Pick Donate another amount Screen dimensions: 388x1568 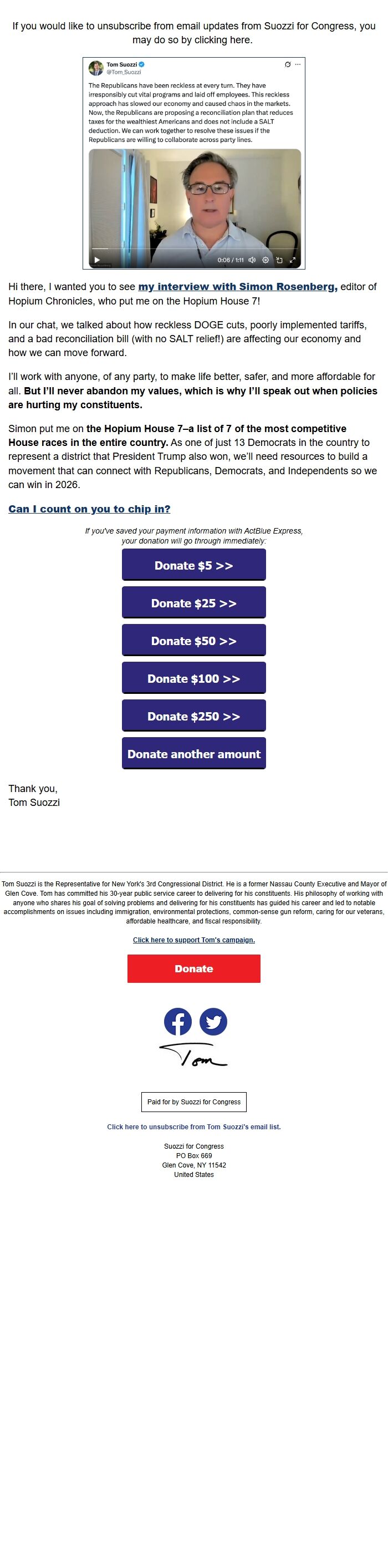pos(193,754)
